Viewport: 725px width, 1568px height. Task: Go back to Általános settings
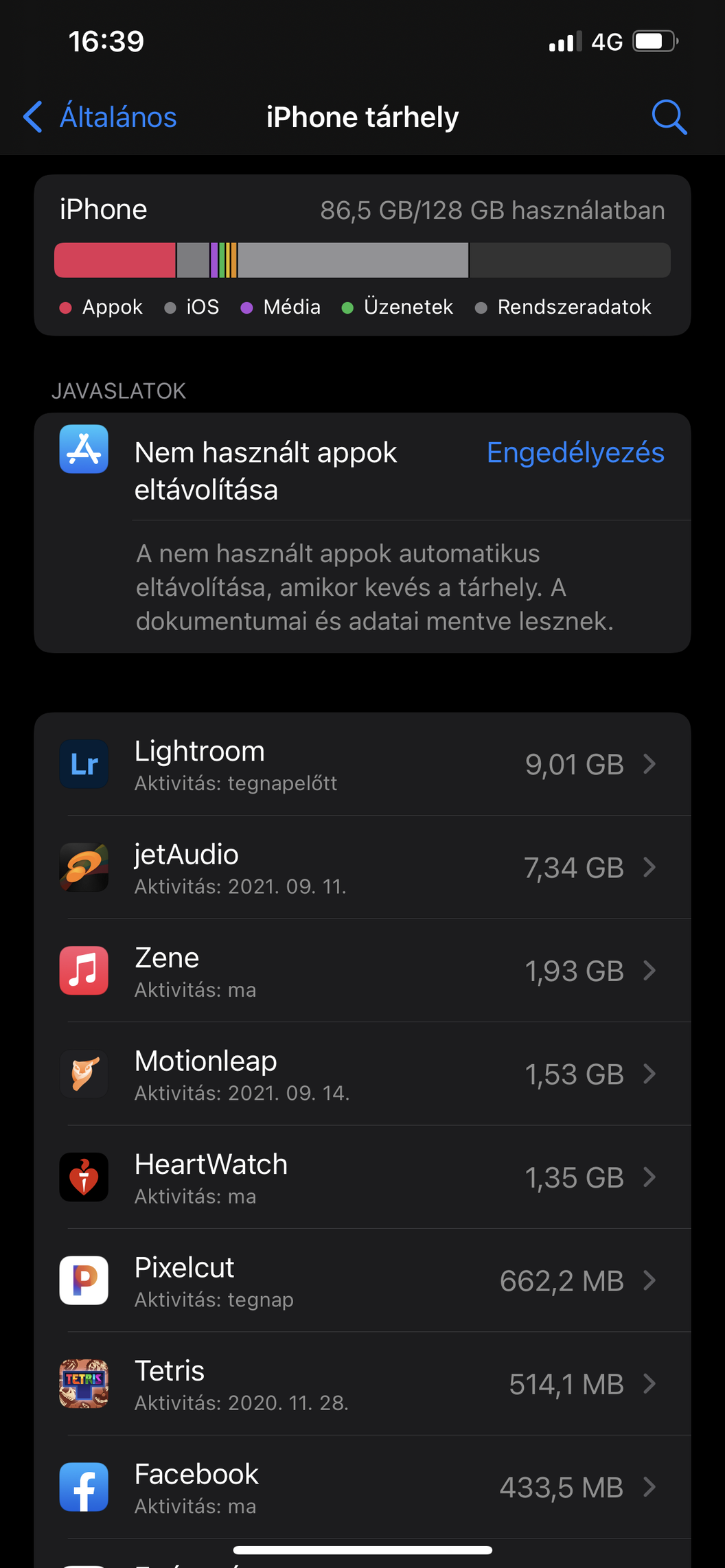(x=100, y=117)
